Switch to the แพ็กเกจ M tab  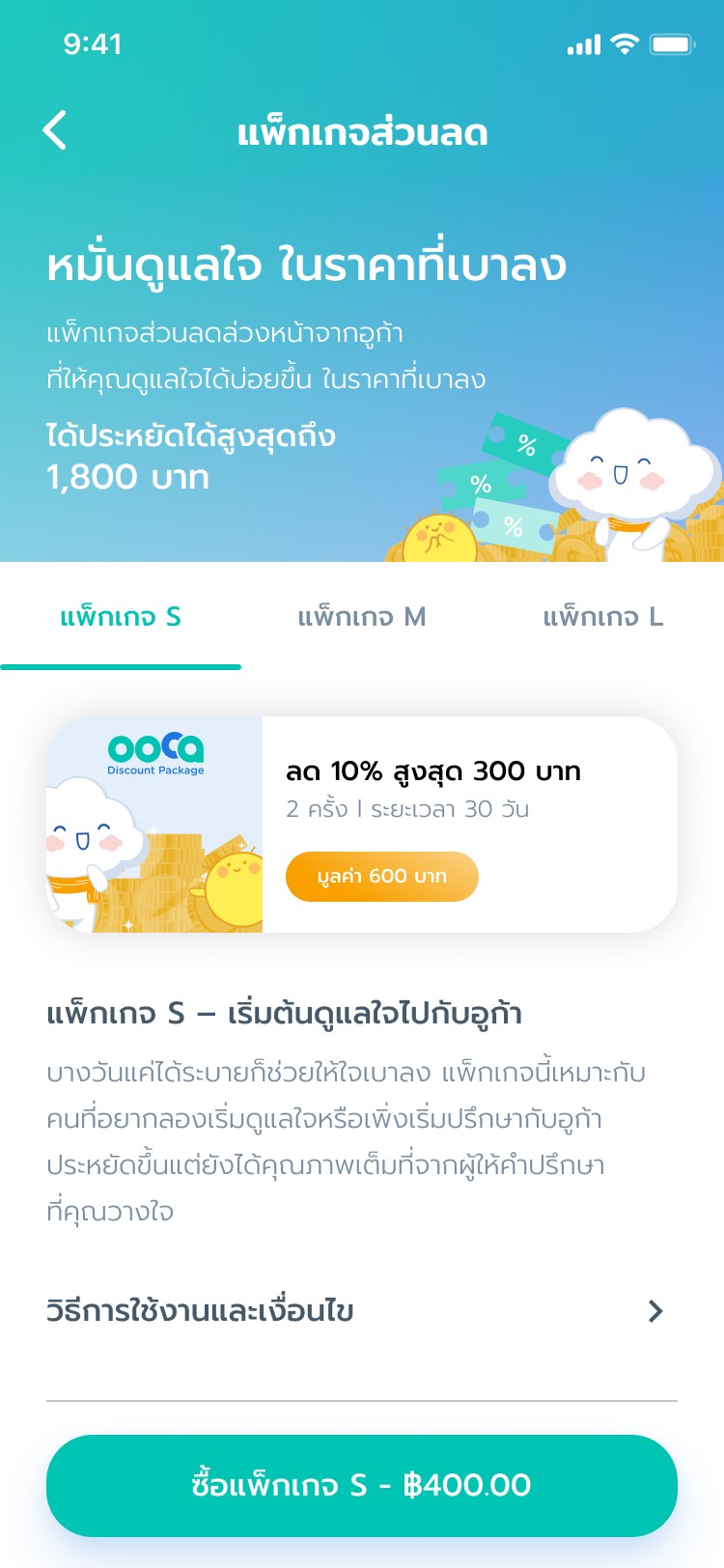[362, 617]
